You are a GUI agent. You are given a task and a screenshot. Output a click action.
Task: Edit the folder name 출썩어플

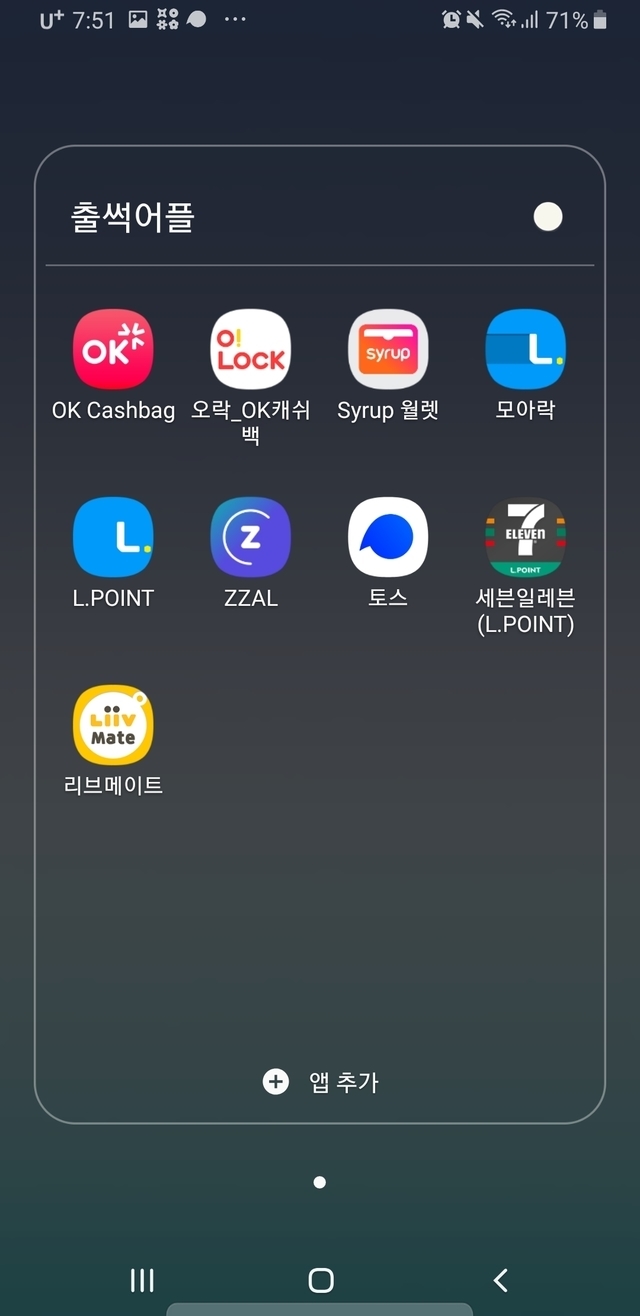click(x=132, y=217)
